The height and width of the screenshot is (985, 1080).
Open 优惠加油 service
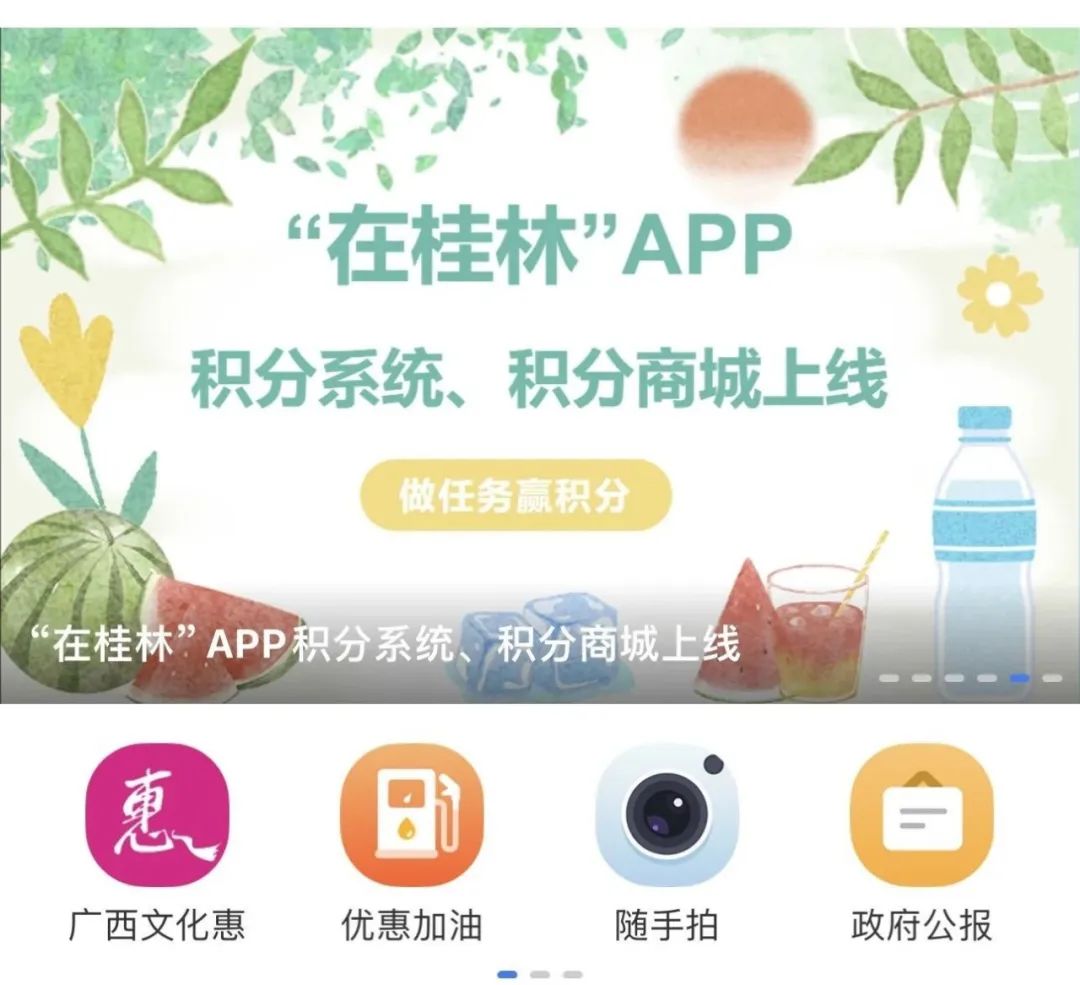pyautogui.click(x=411, y=815)
